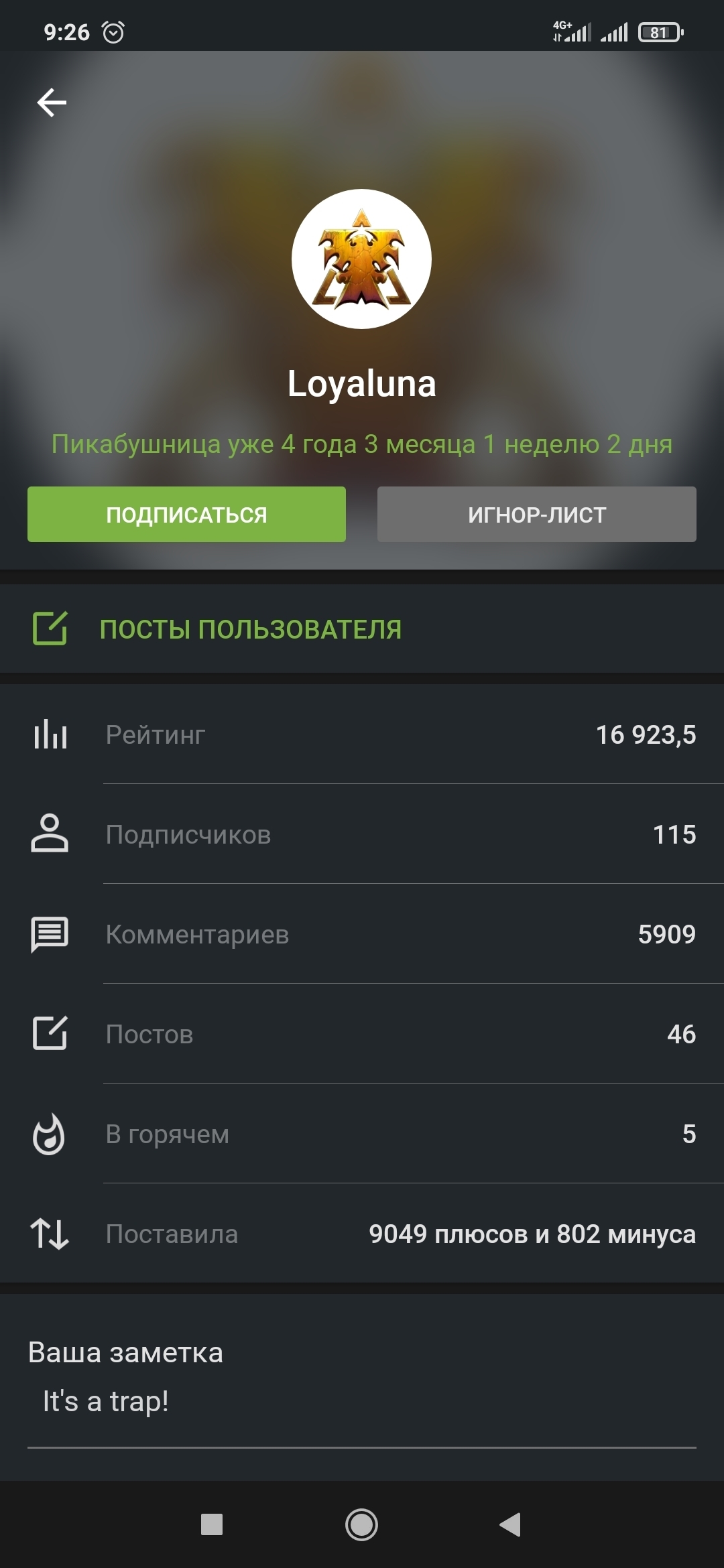Viewport: 724px width, 1568px height.
Task: Open Loyaluna's profile avatar
Action: pyautogui.click(x=361, y=259)
